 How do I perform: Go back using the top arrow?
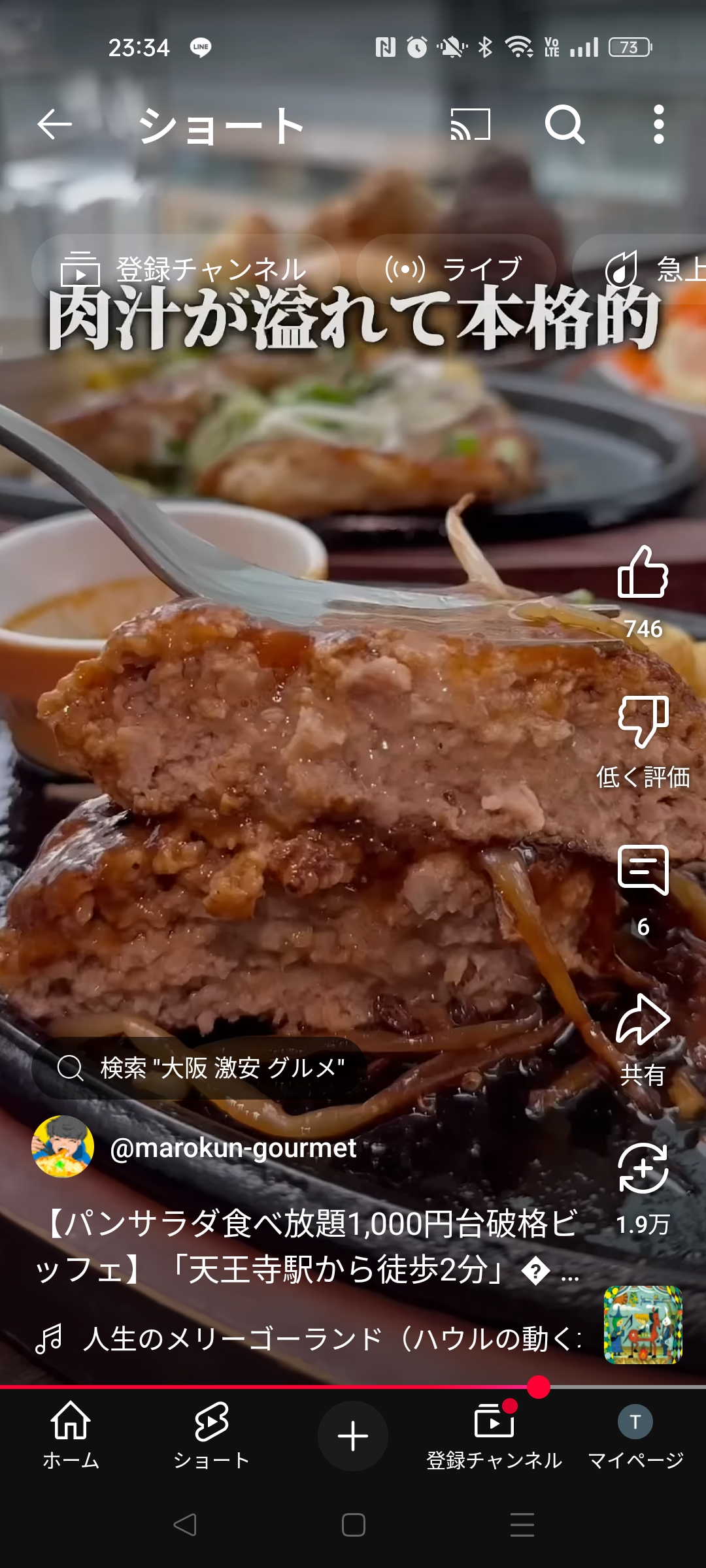[54, 124]
